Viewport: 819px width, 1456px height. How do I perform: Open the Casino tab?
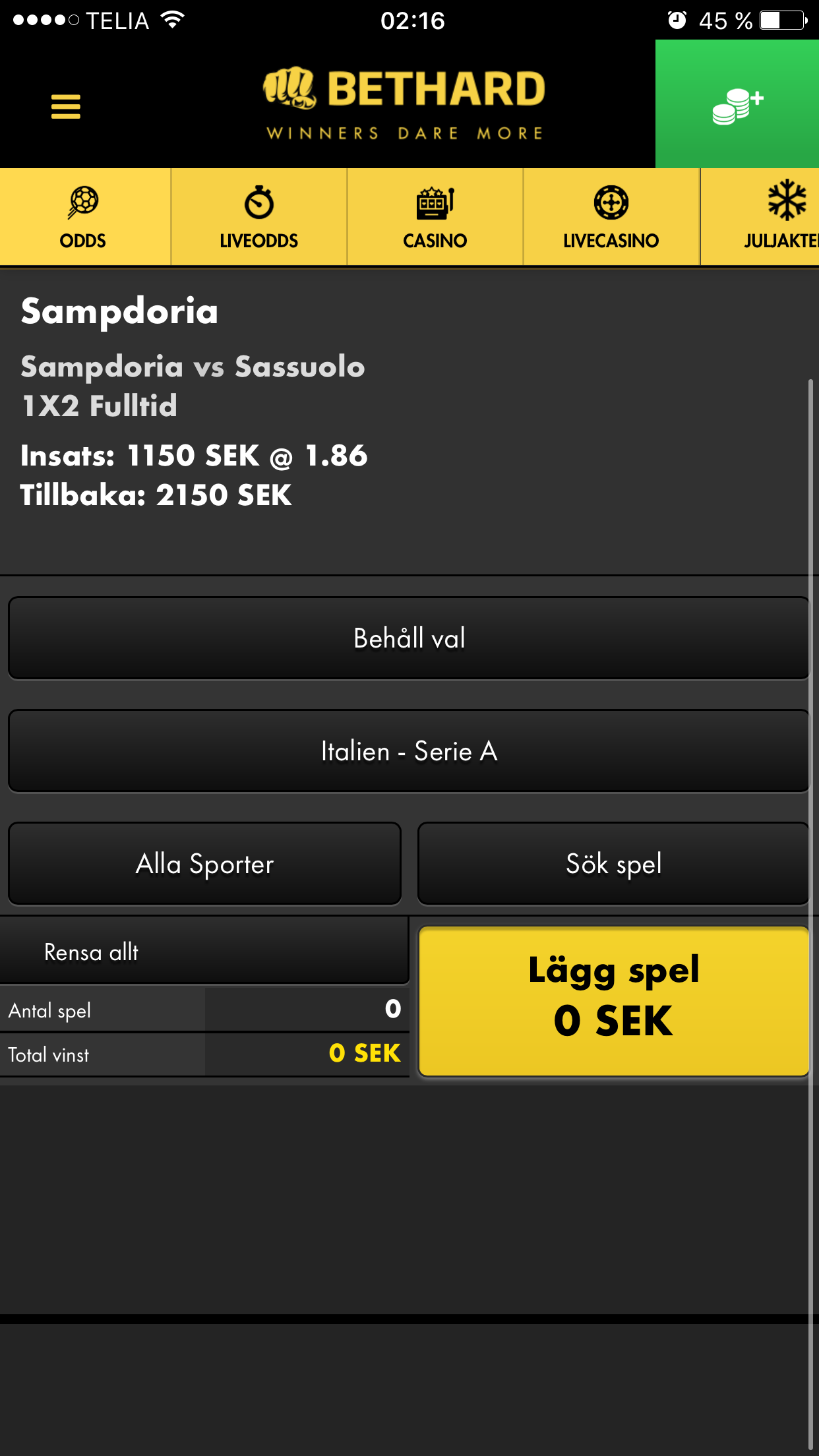pos(435,217)
